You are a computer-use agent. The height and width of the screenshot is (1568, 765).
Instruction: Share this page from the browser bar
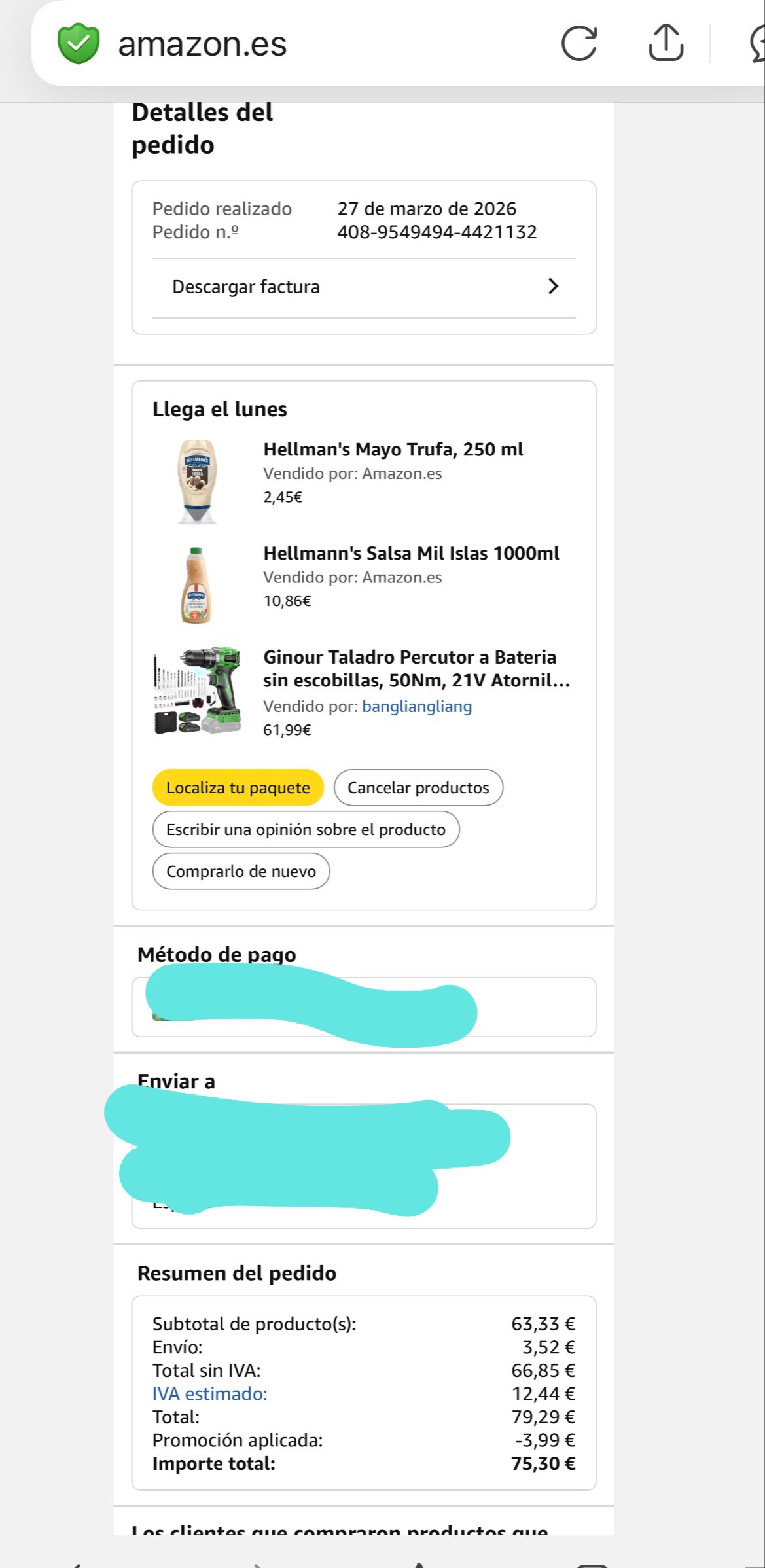(x=666, y=43)
